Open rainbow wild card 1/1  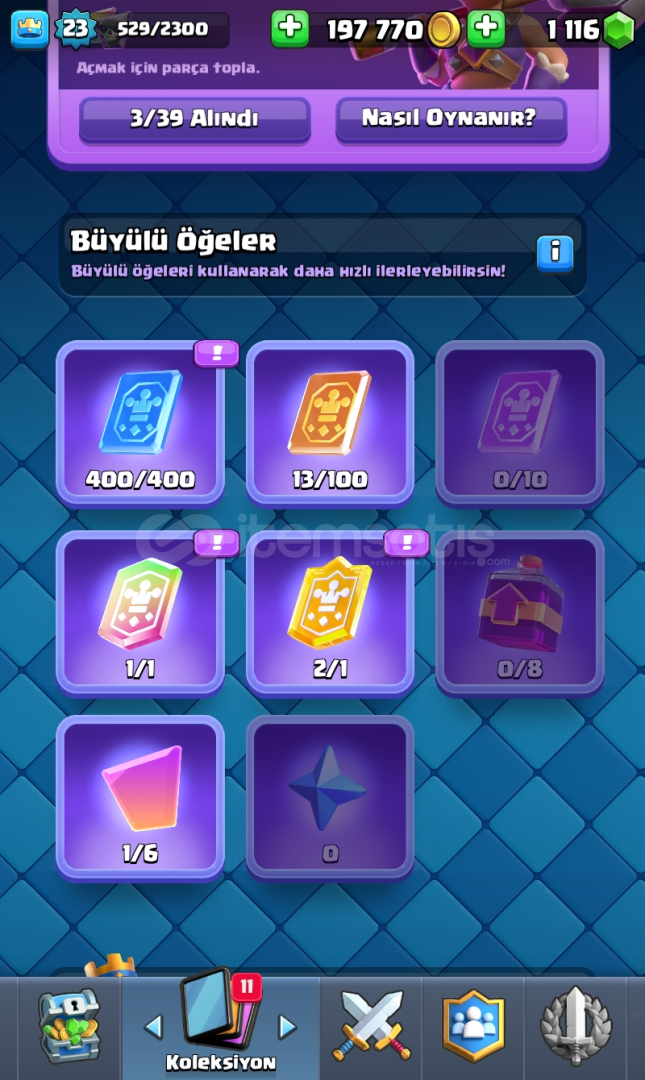pos(140,611)
